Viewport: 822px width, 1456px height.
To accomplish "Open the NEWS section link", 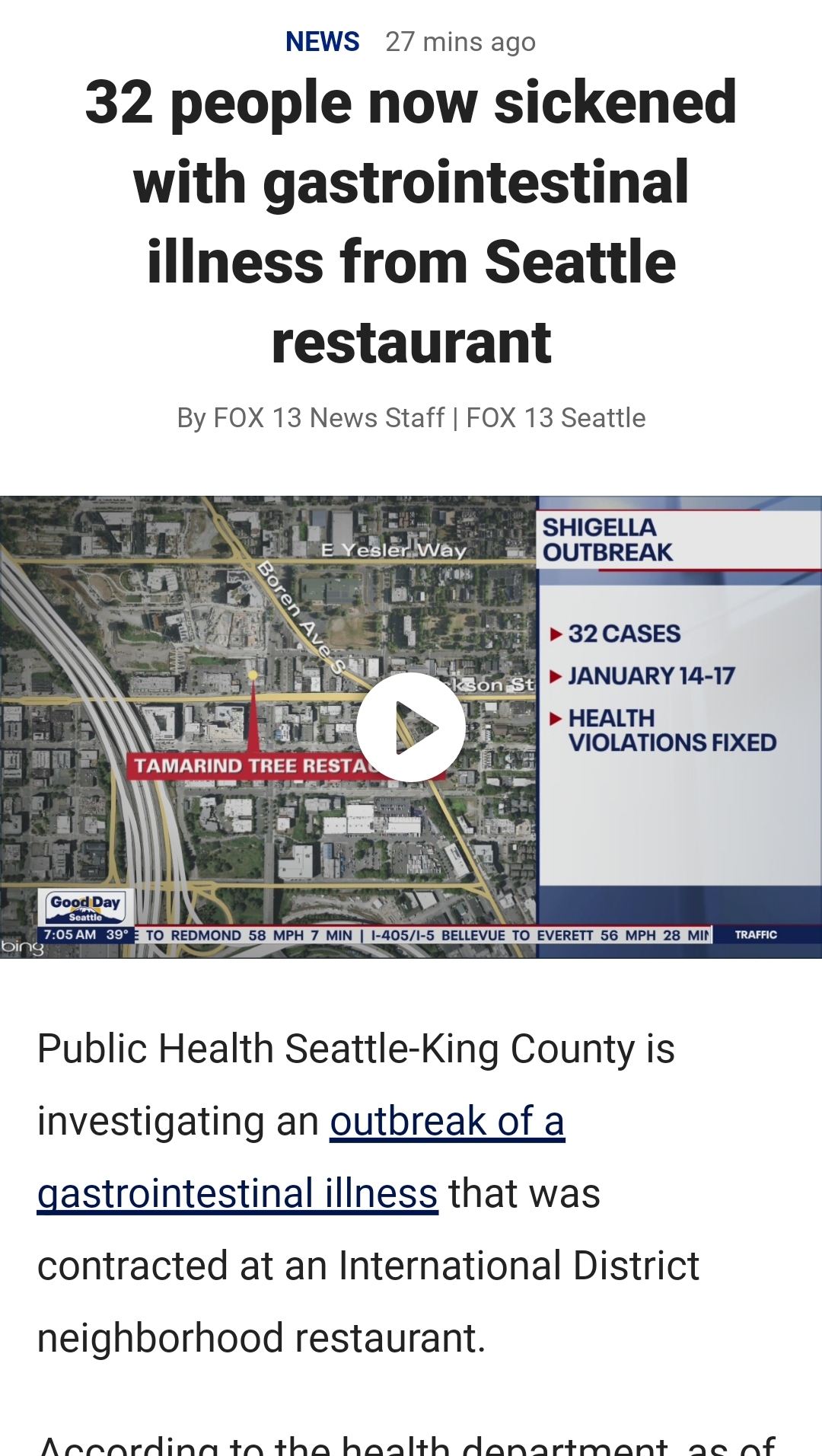I will 322,42.
